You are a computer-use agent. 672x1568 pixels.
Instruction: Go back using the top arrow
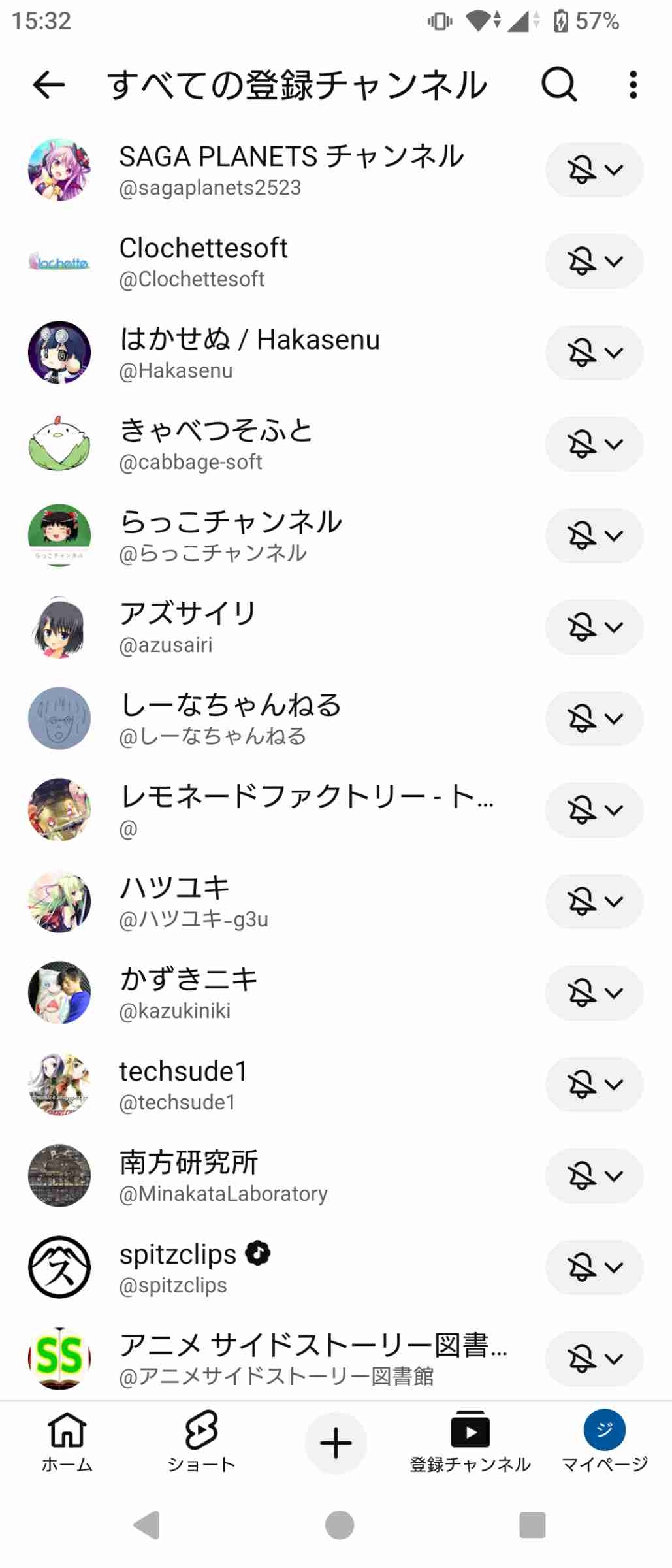click(x=49, y=84)
